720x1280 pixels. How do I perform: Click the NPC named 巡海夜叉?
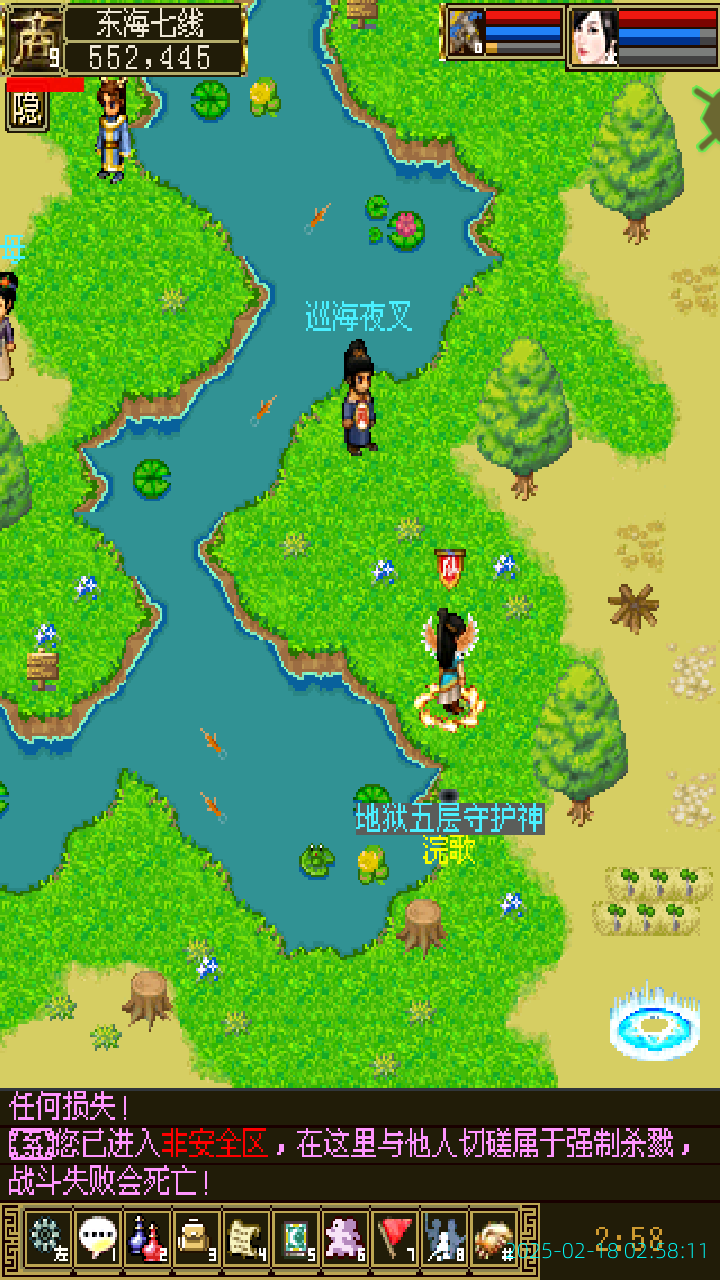coord(358,400)
